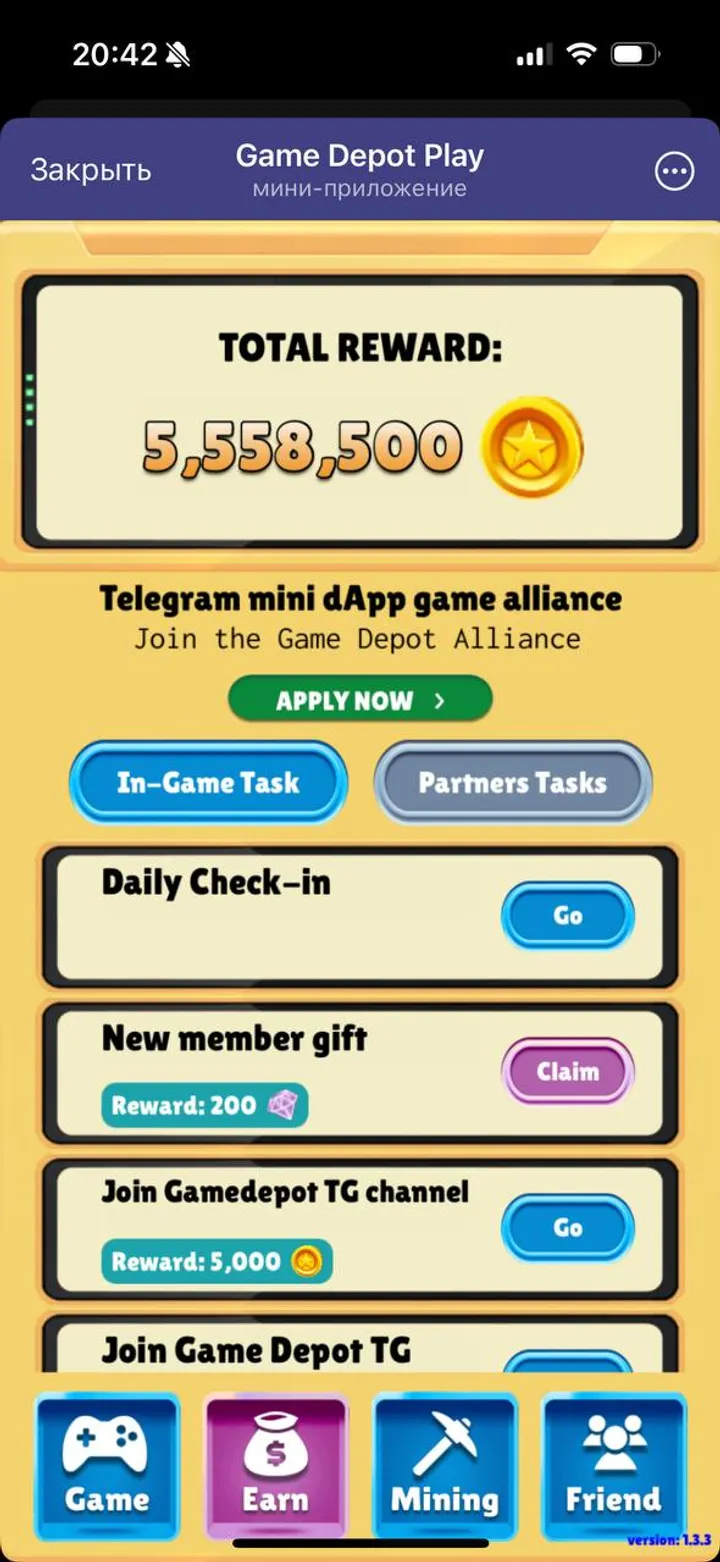The height and width of the screenshot is (1562, 720).
Task: Tap Go to join Gamedepot TG channel
Action: [x=567, y=1227]
